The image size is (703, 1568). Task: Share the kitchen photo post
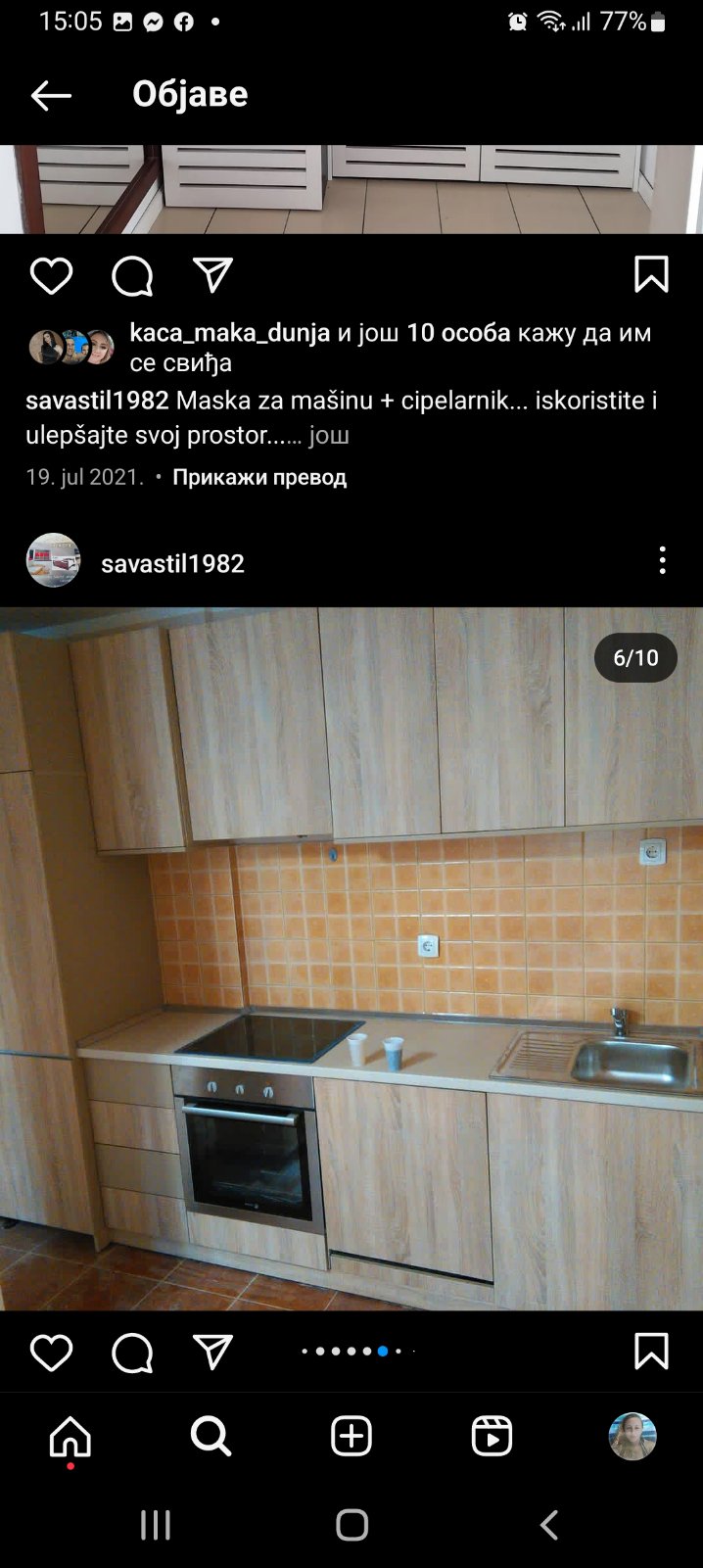[212, 1353]
